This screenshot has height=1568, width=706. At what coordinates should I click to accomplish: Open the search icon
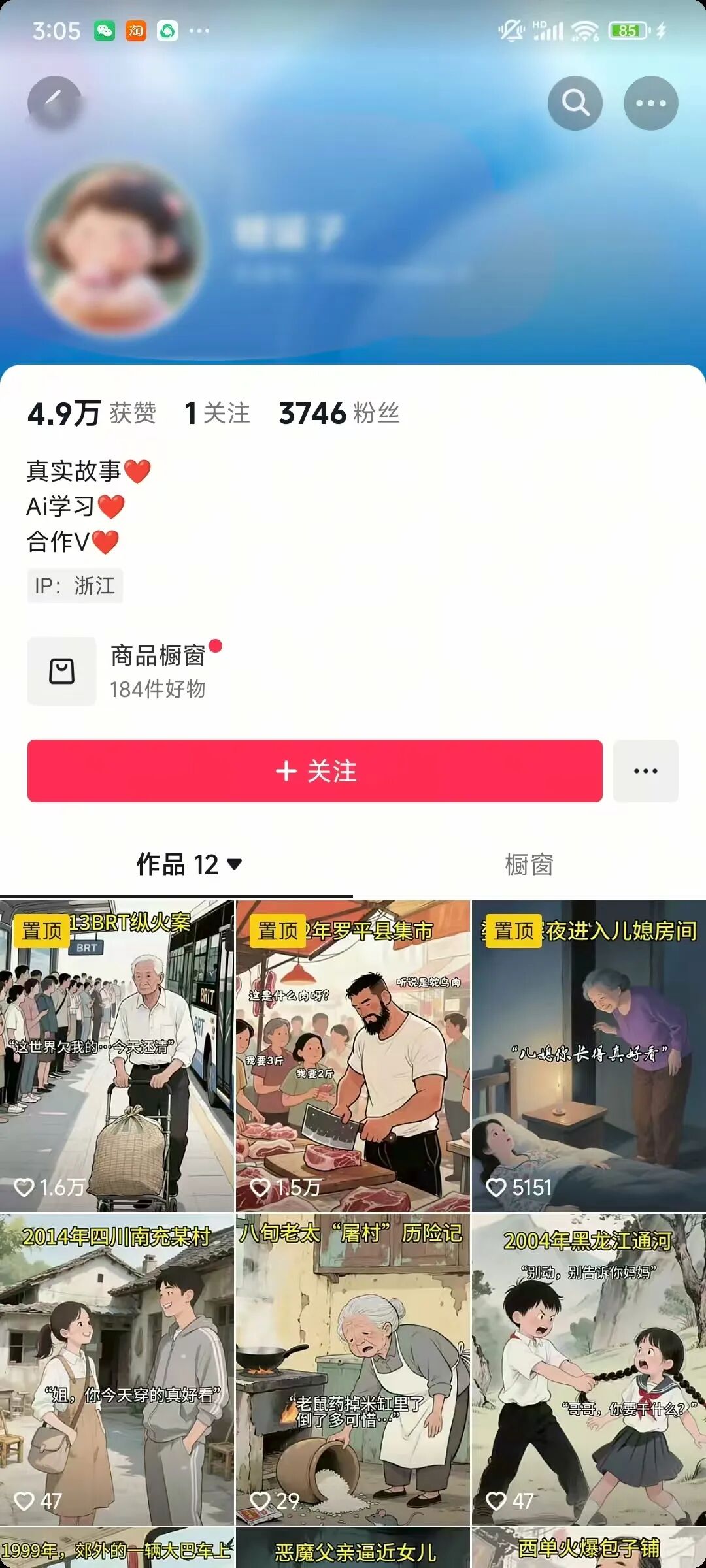(574, 103)
